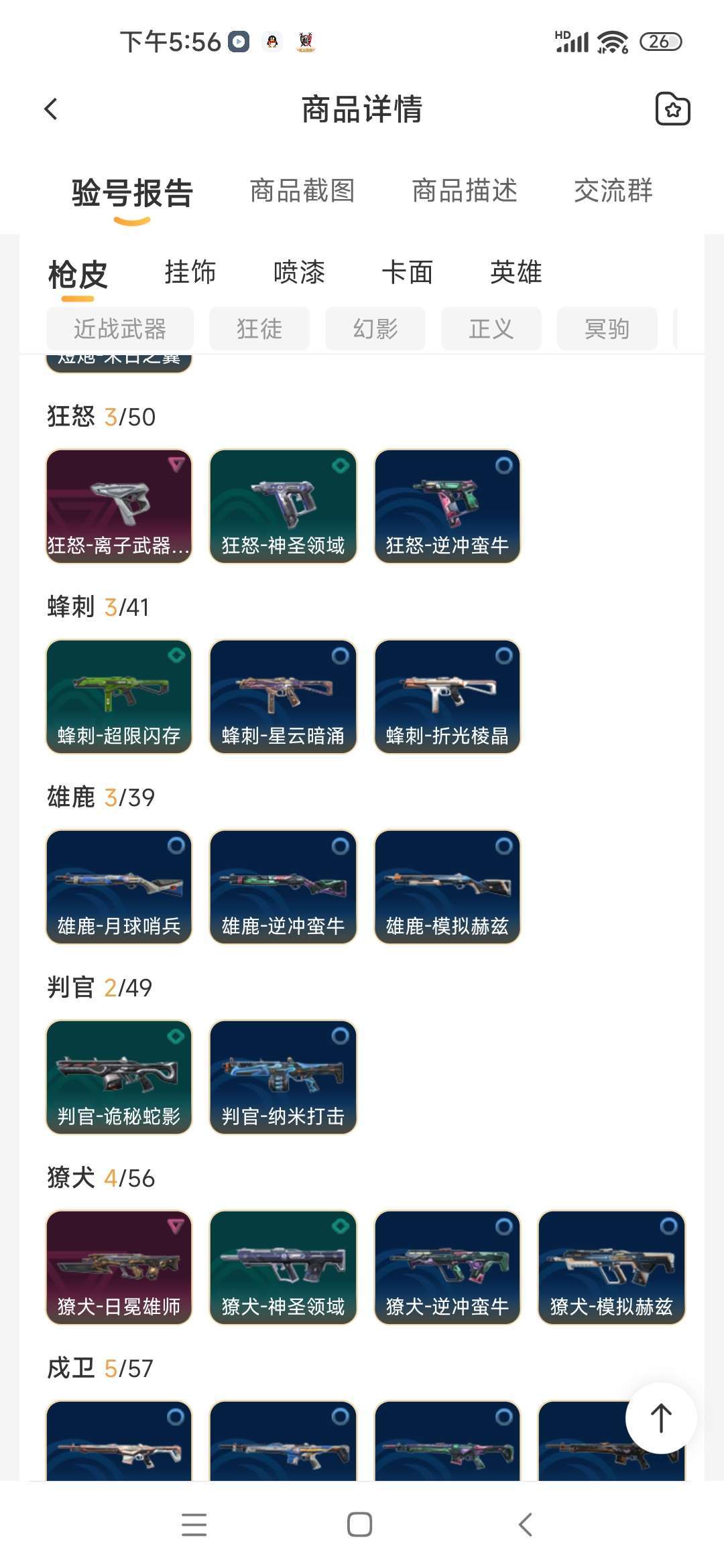Favorite this item with the star icon

click(672, 109)
